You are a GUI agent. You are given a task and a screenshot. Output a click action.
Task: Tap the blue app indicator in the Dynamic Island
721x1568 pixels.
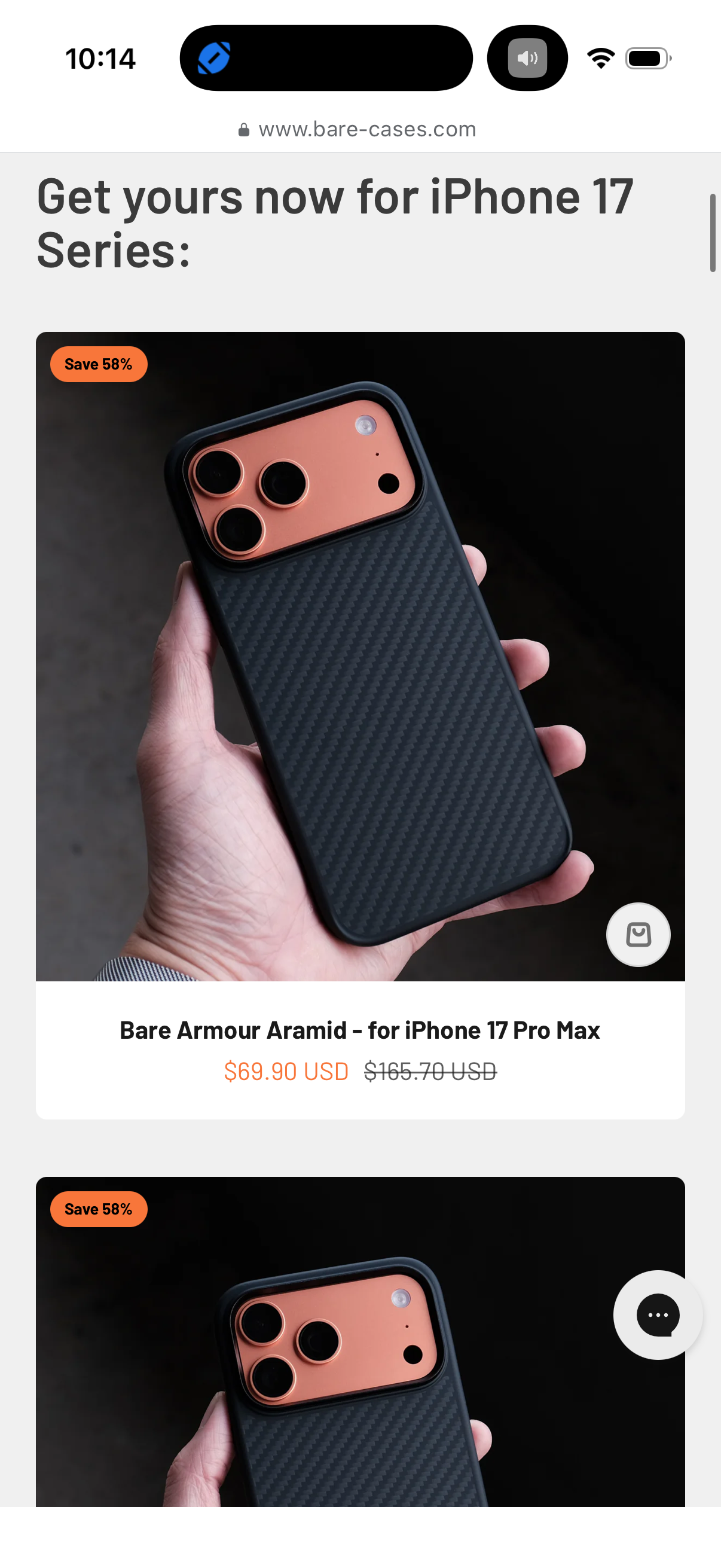(x=213, y=59)
